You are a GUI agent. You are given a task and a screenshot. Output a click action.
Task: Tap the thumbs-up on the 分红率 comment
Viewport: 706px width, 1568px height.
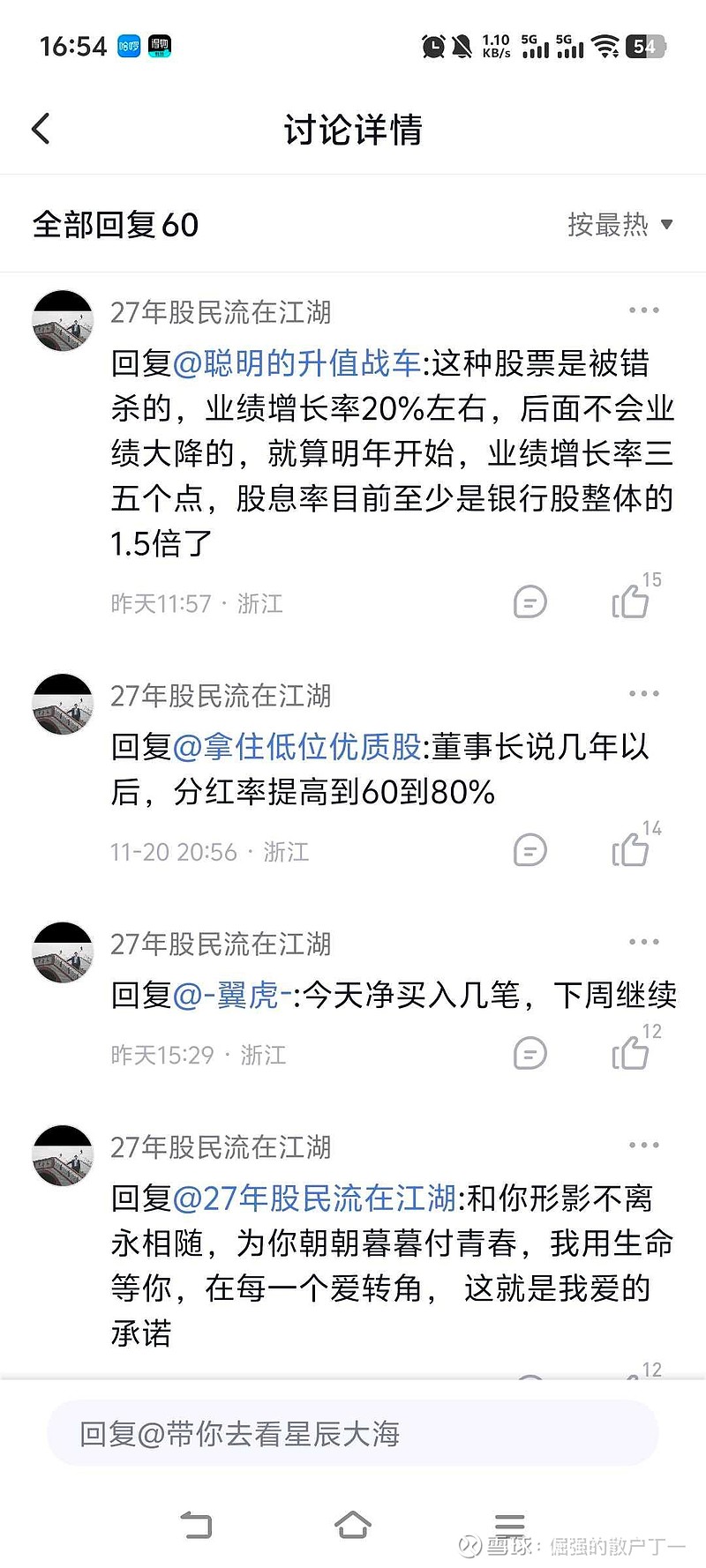coord(632,850)
